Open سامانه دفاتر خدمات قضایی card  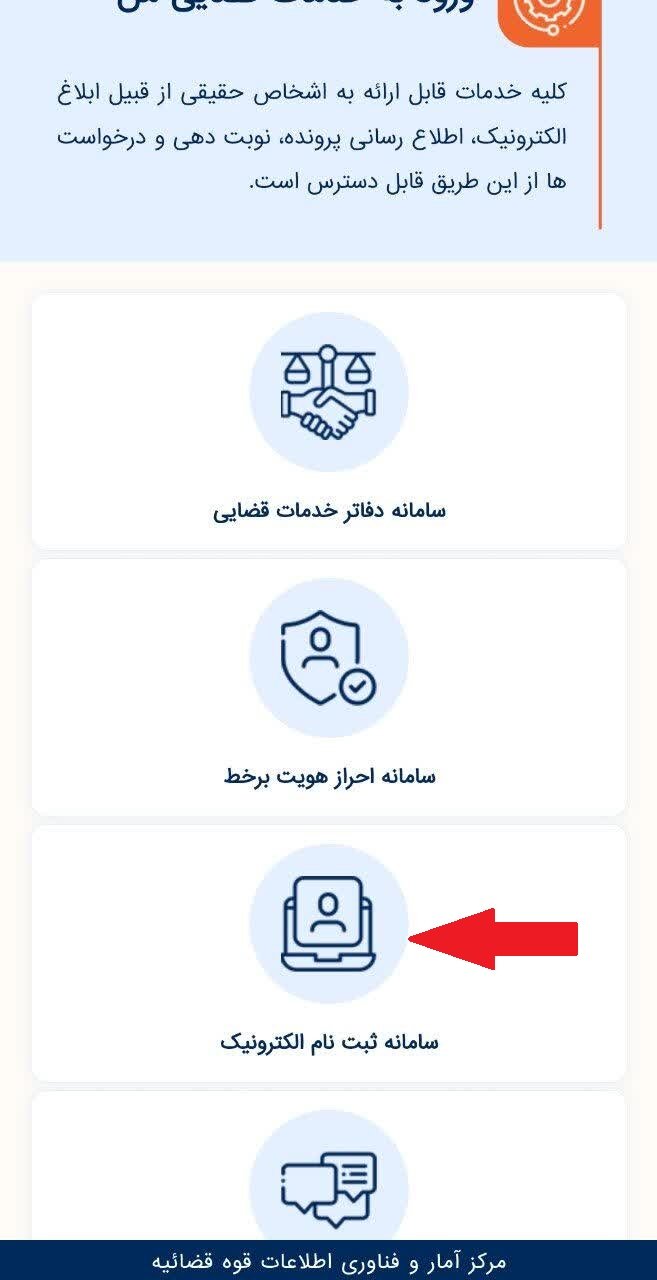click(x=329, y=421)
